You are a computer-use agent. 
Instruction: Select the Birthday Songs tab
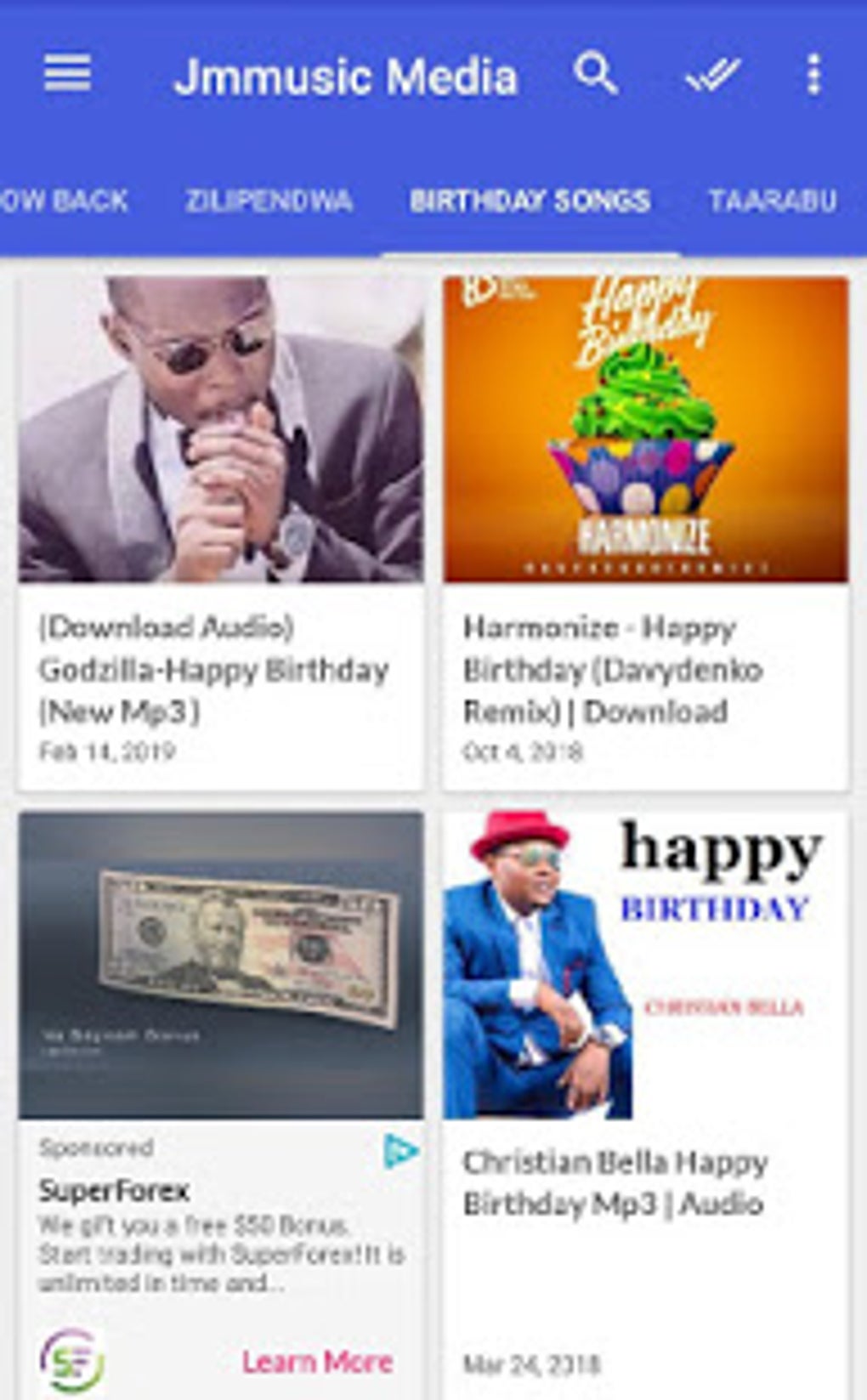coord(530,201)
